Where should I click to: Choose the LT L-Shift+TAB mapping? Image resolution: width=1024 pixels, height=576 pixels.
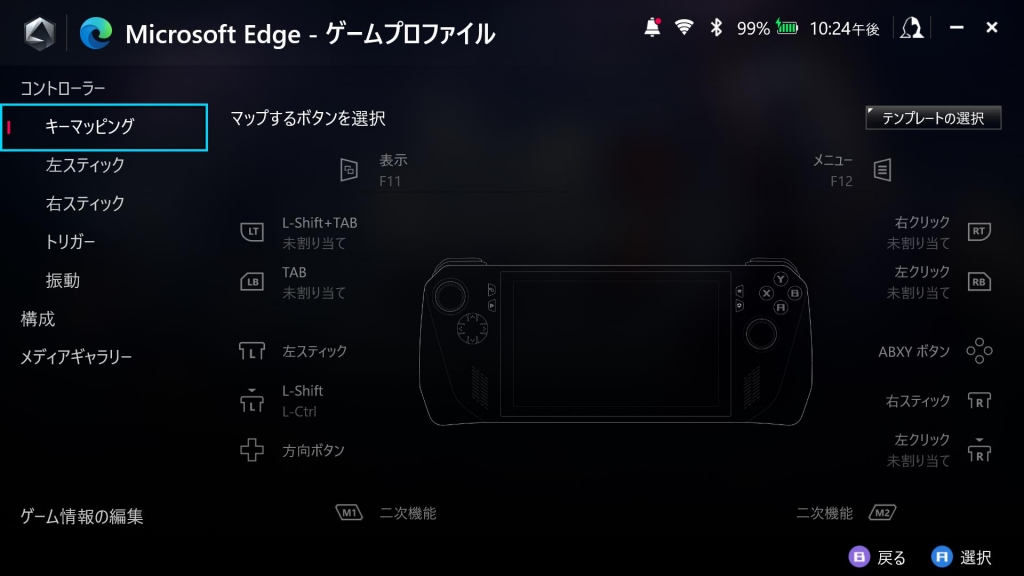click(x=300, y=232)
